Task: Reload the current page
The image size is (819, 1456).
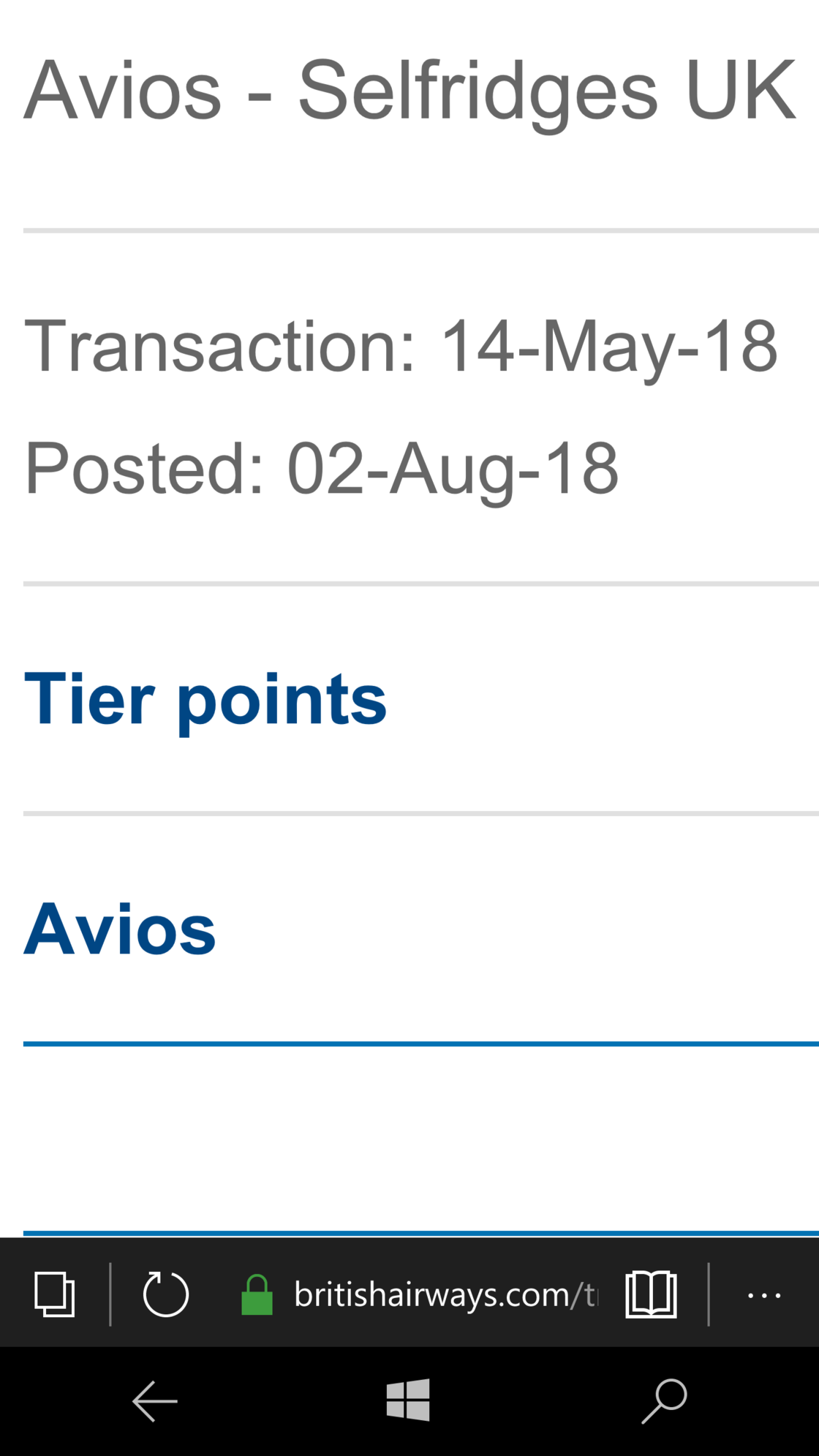Action: tap(165, 1294)
